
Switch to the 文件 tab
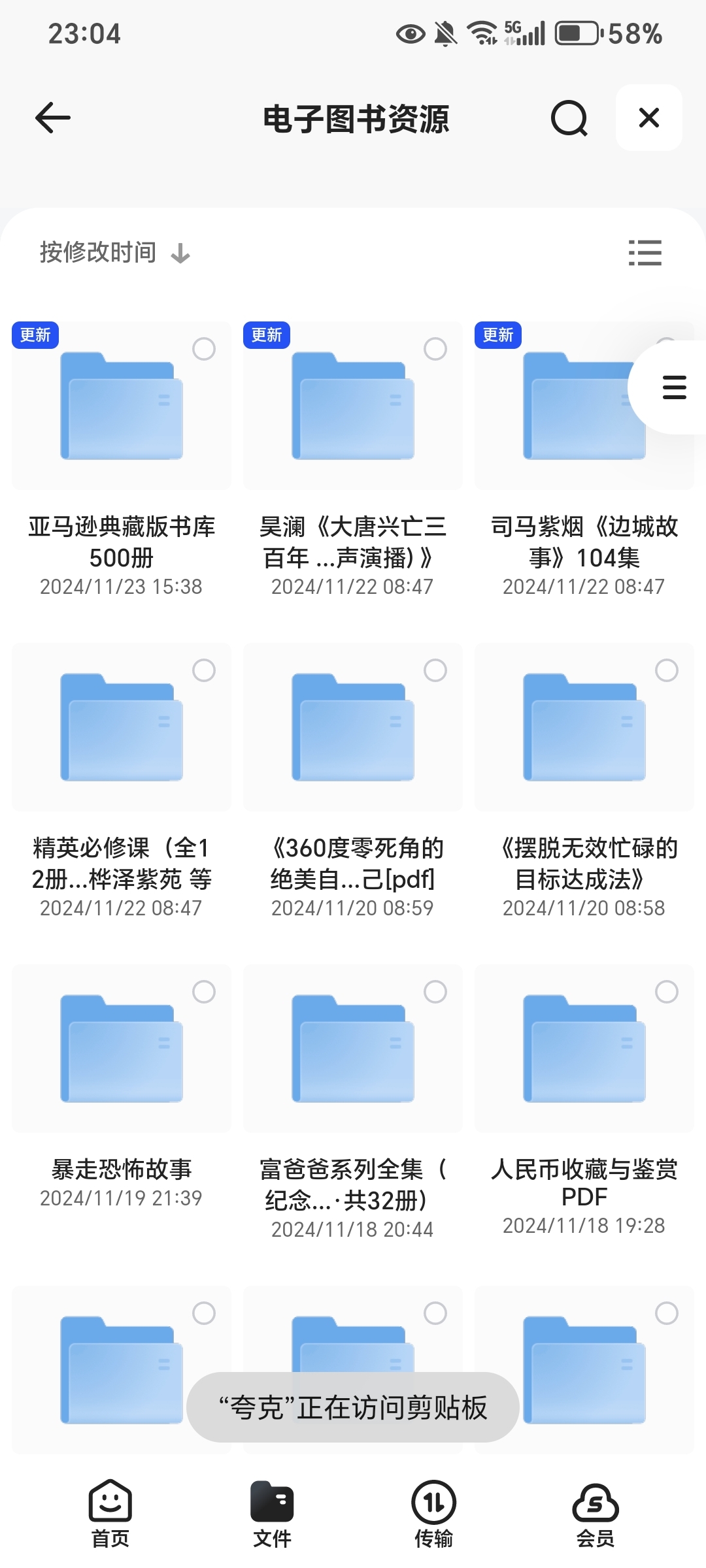tap(272, 1514)
